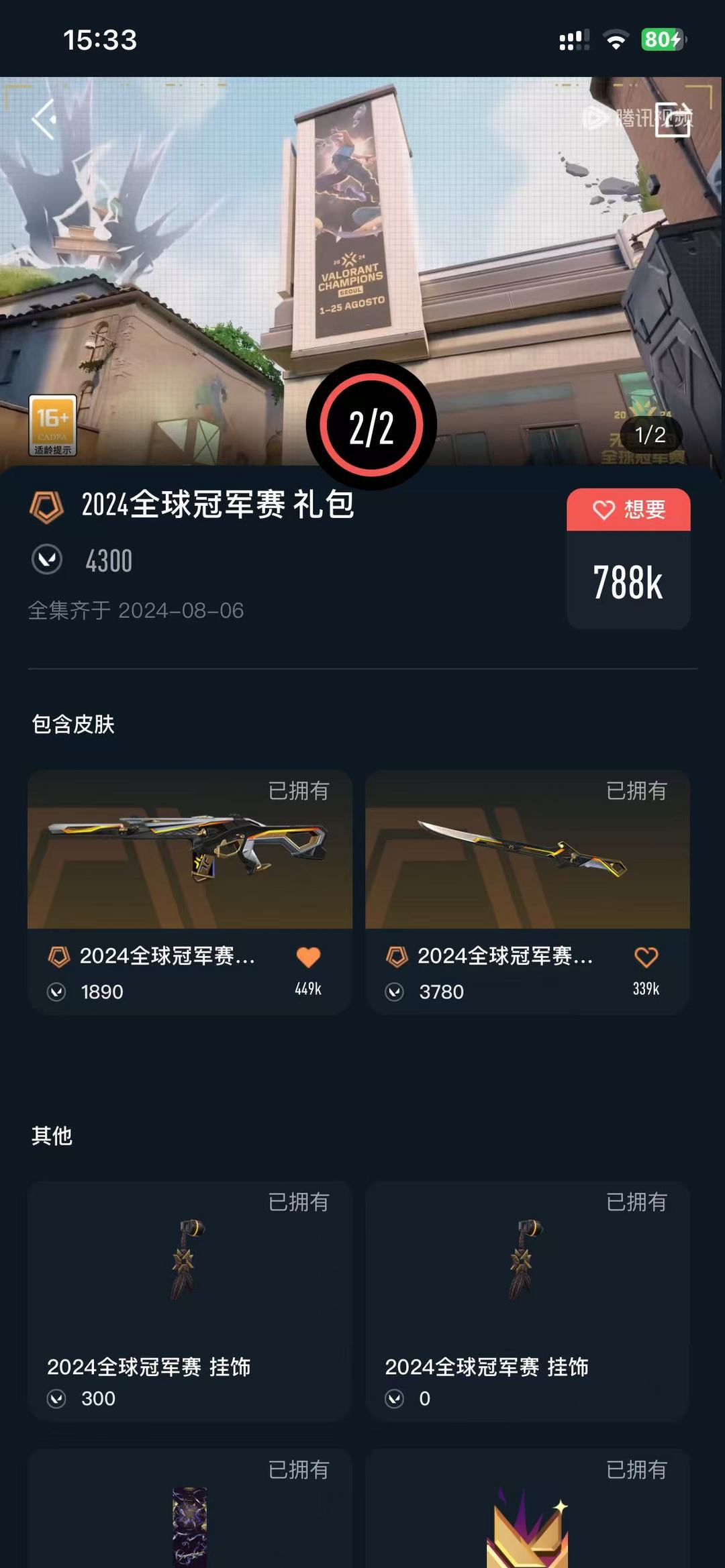The image size is (725, 1568).
Task: Open the 16+ age rating notice
Action: [x=52, y=425]
